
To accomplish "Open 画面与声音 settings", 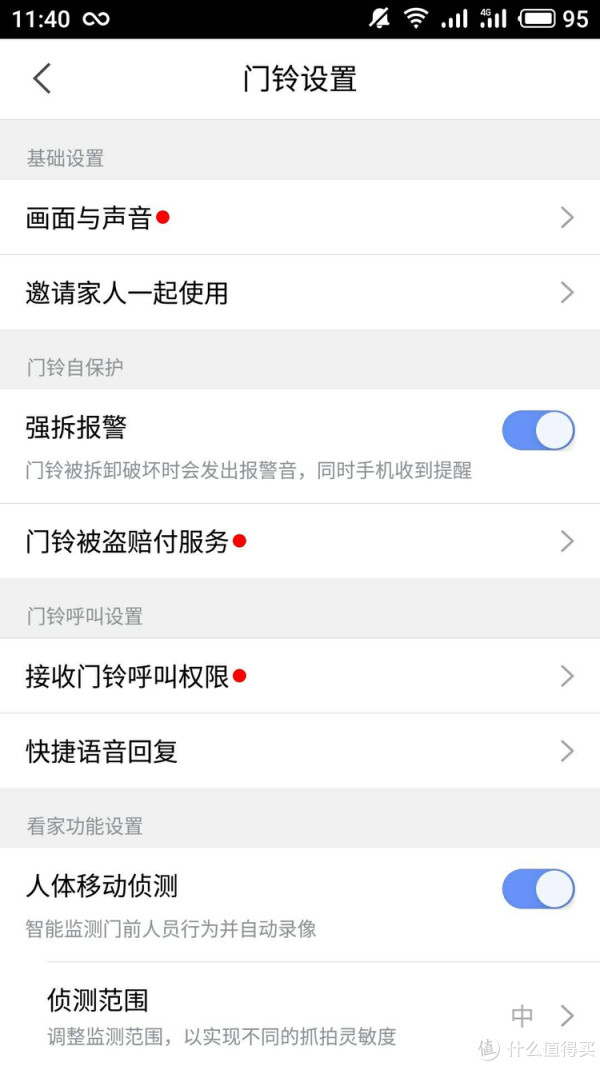I will [300, 217].
